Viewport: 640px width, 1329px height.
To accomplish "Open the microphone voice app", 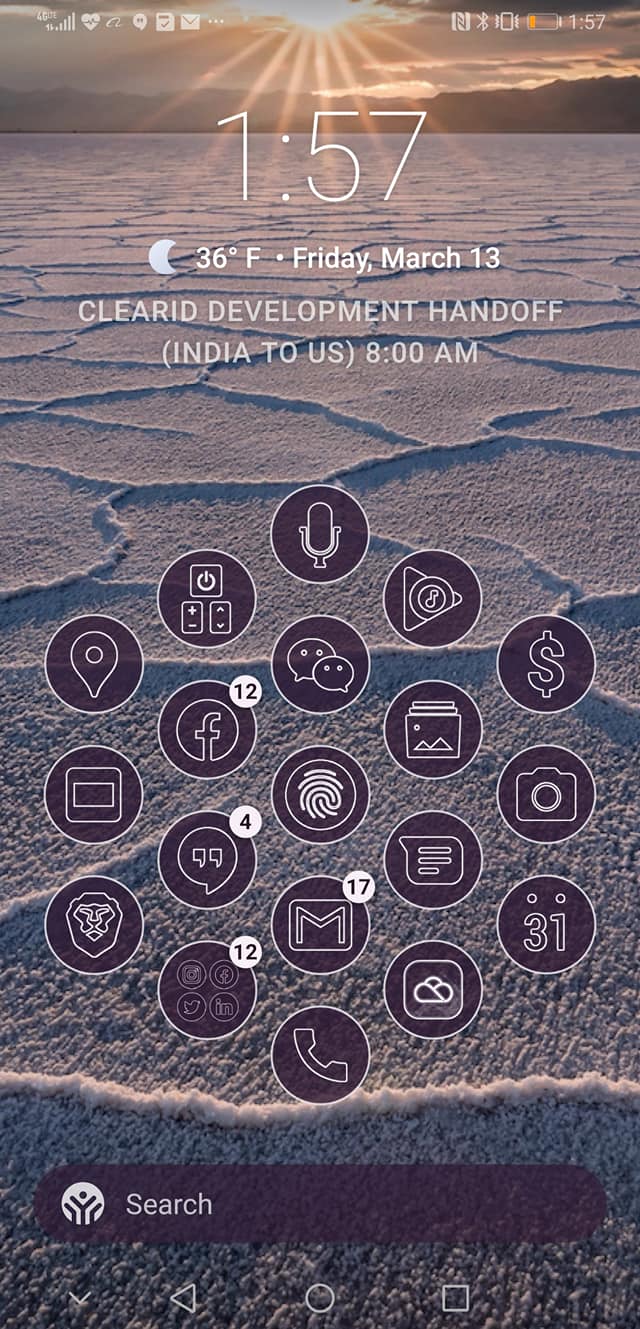I will click(320, 534).
